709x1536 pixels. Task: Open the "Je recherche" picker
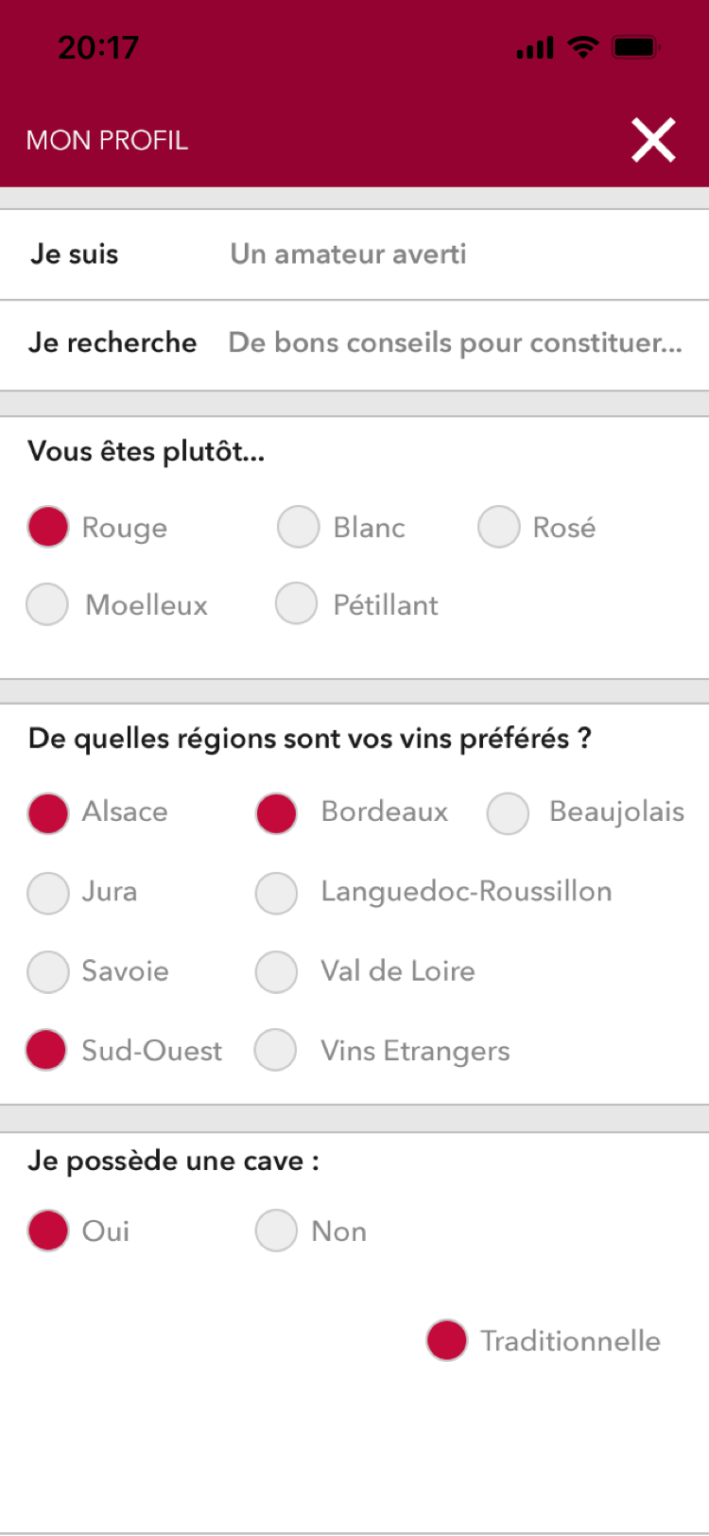coord(354,344)
